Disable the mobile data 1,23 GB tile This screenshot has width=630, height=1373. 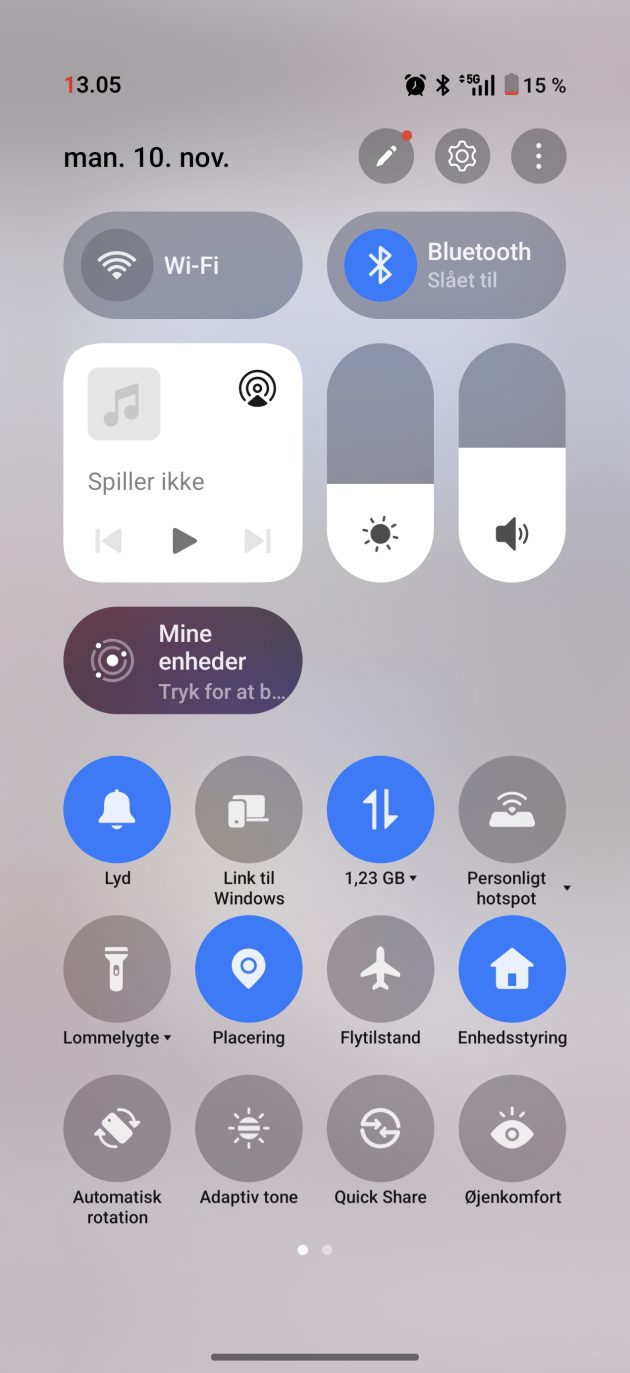coord(380,809)
